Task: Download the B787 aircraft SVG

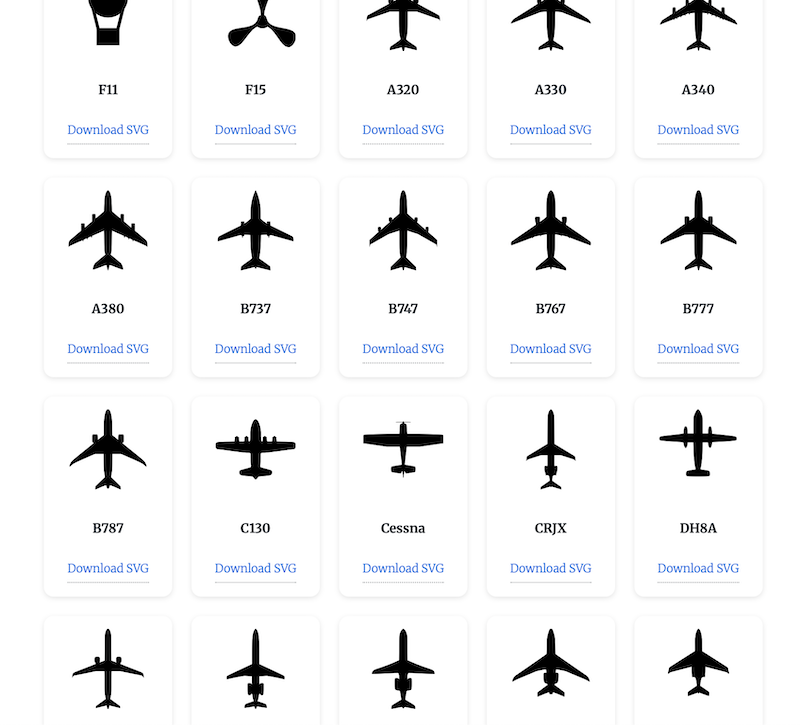Action: 108,568
